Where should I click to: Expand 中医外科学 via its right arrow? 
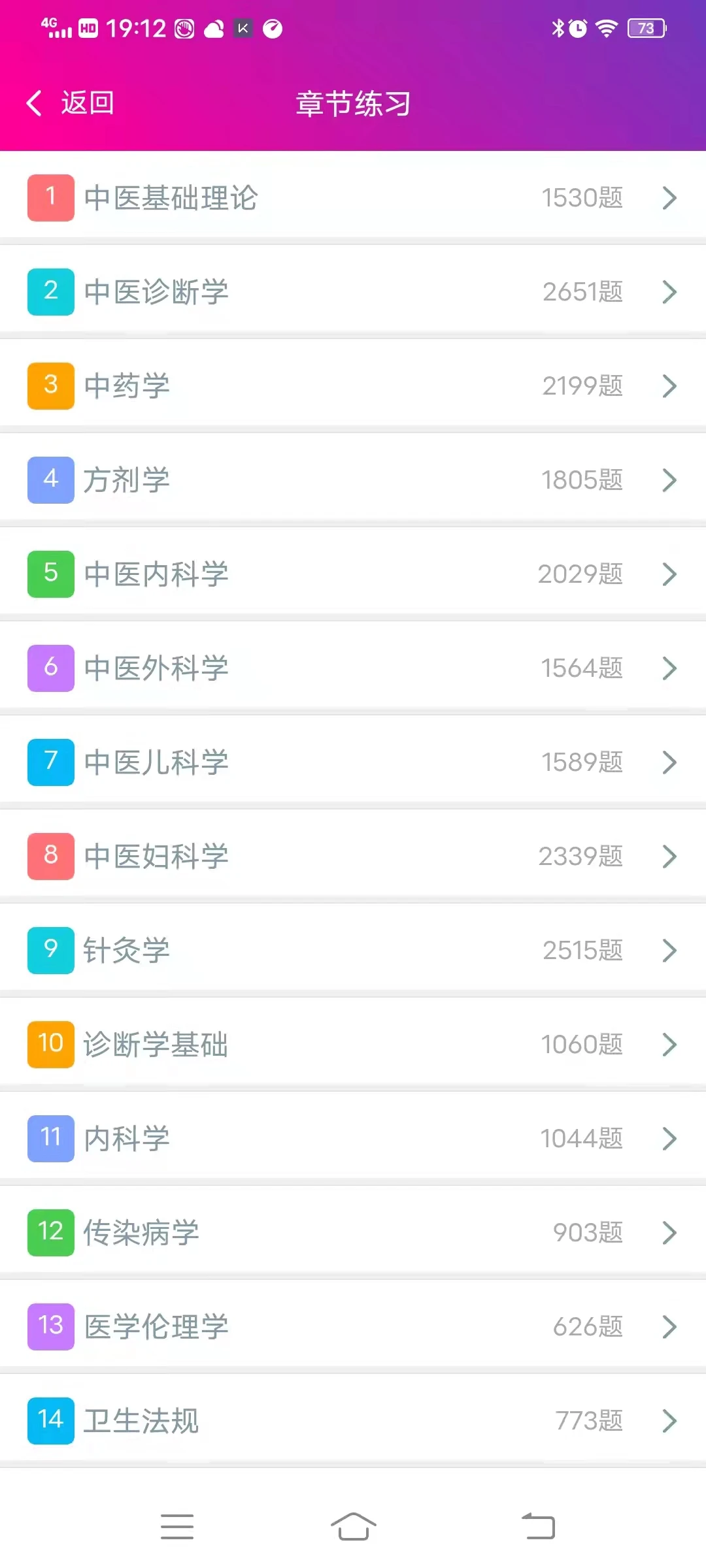coord(669,668)
